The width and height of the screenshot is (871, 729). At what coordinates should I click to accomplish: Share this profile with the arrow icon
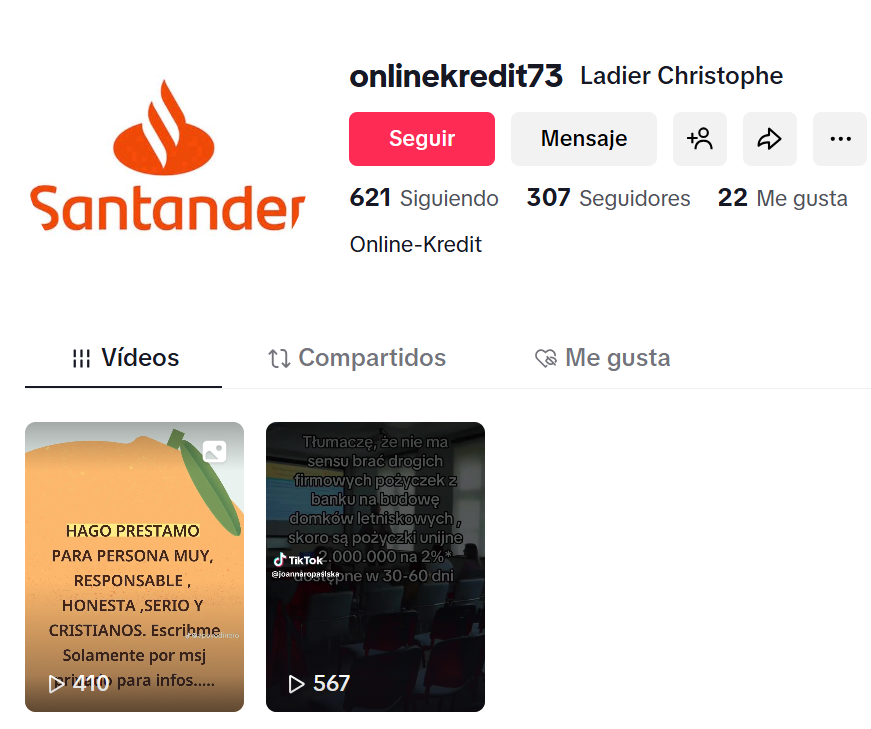click(x=769, y=139)
